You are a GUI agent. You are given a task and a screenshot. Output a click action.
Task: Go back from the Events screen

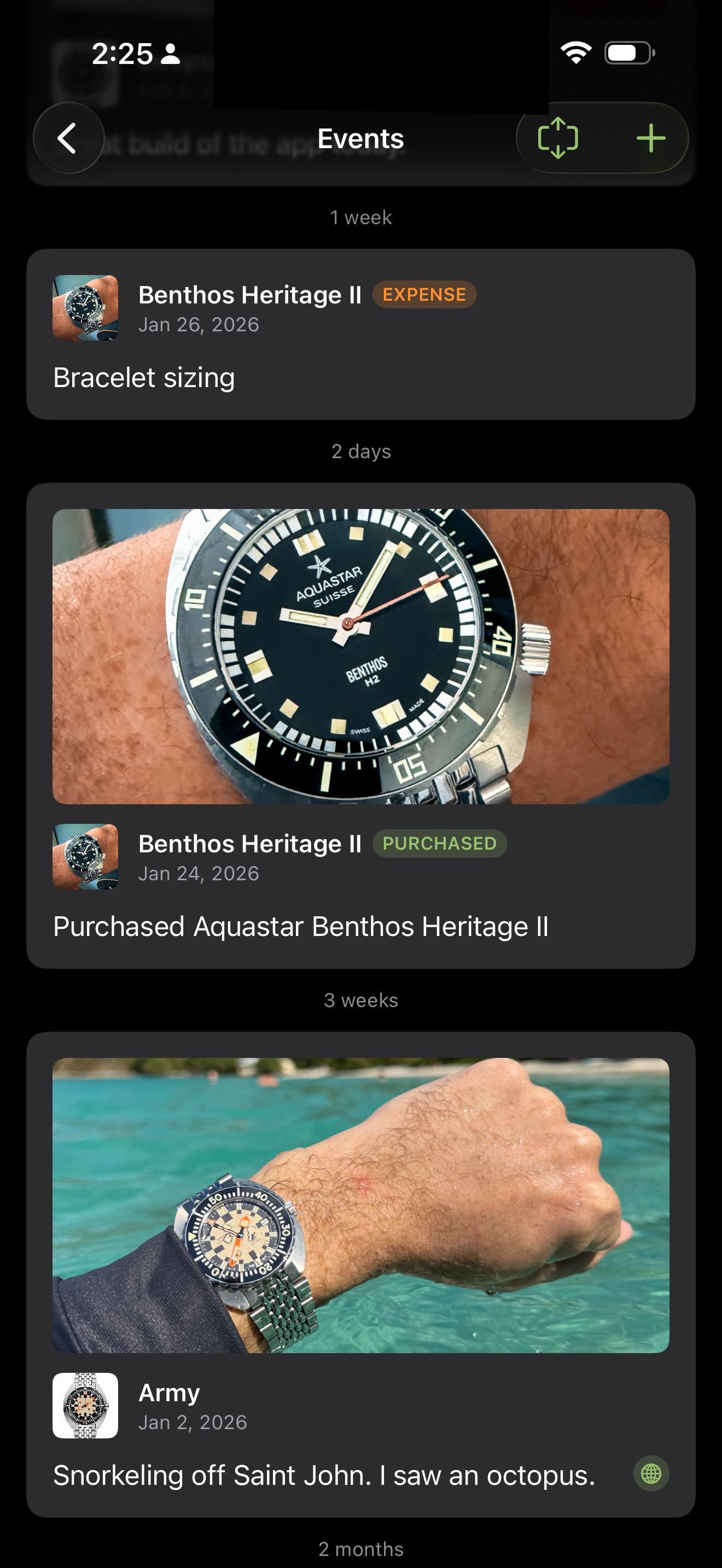click(x=68, y=138)
